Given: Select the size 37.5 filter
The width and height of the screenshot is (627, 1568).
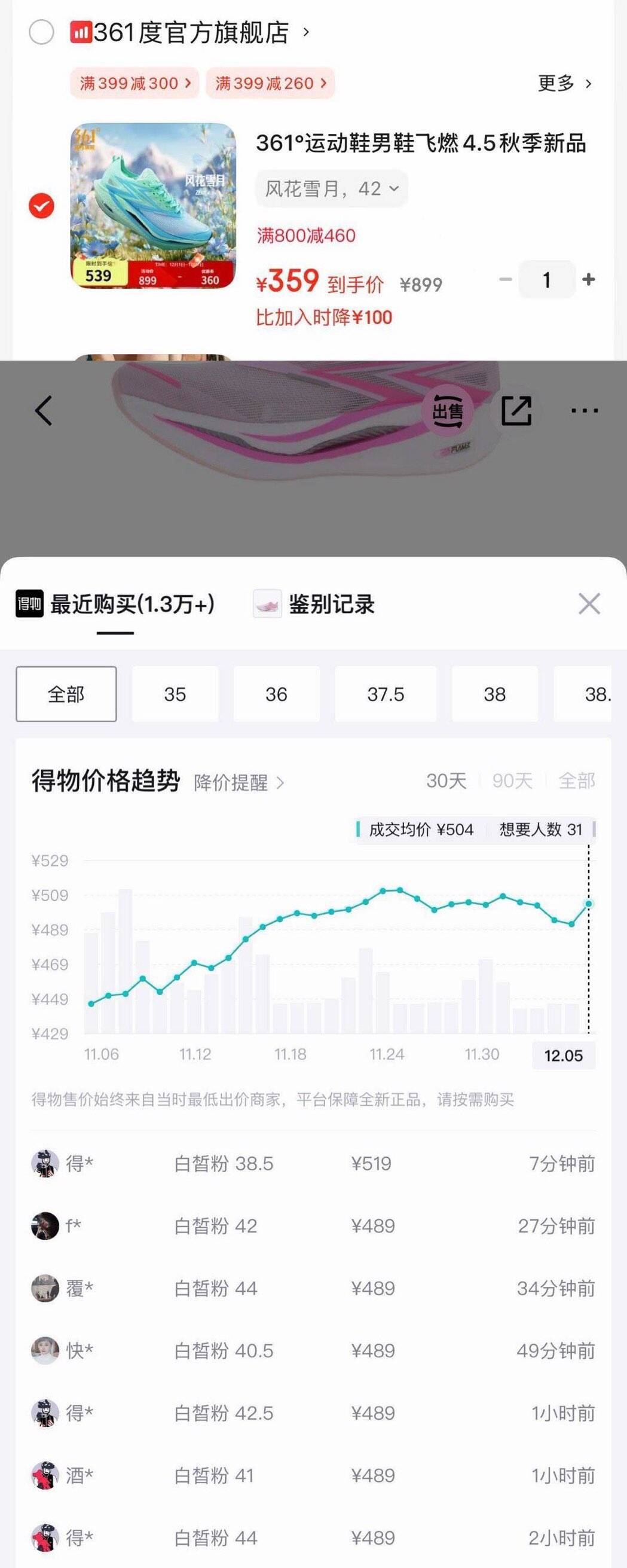Looking at the screenshot, I should 386,694.
